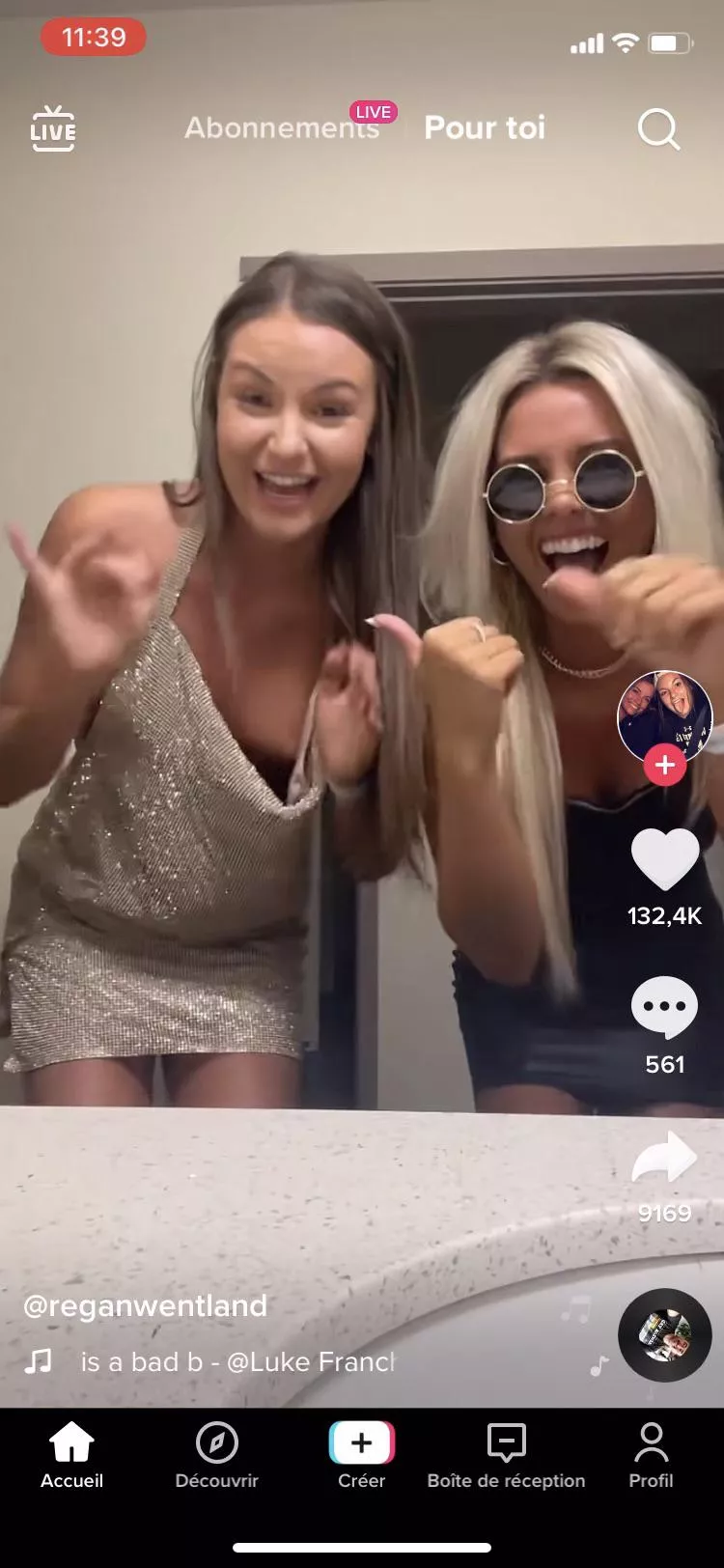Open the creator's profile picture
Screen dimensions: 724x1568
tap(664, 716)
